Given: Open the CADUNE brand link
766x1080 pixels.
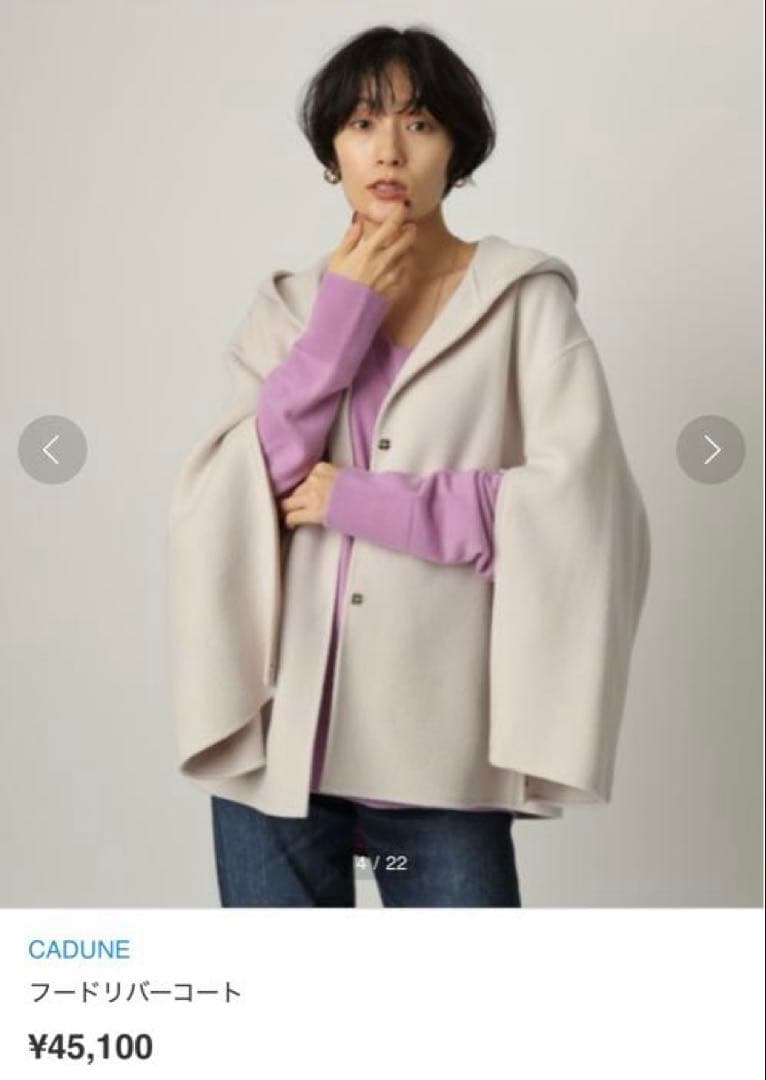Looking at the screenshot, I should point(79,948).
